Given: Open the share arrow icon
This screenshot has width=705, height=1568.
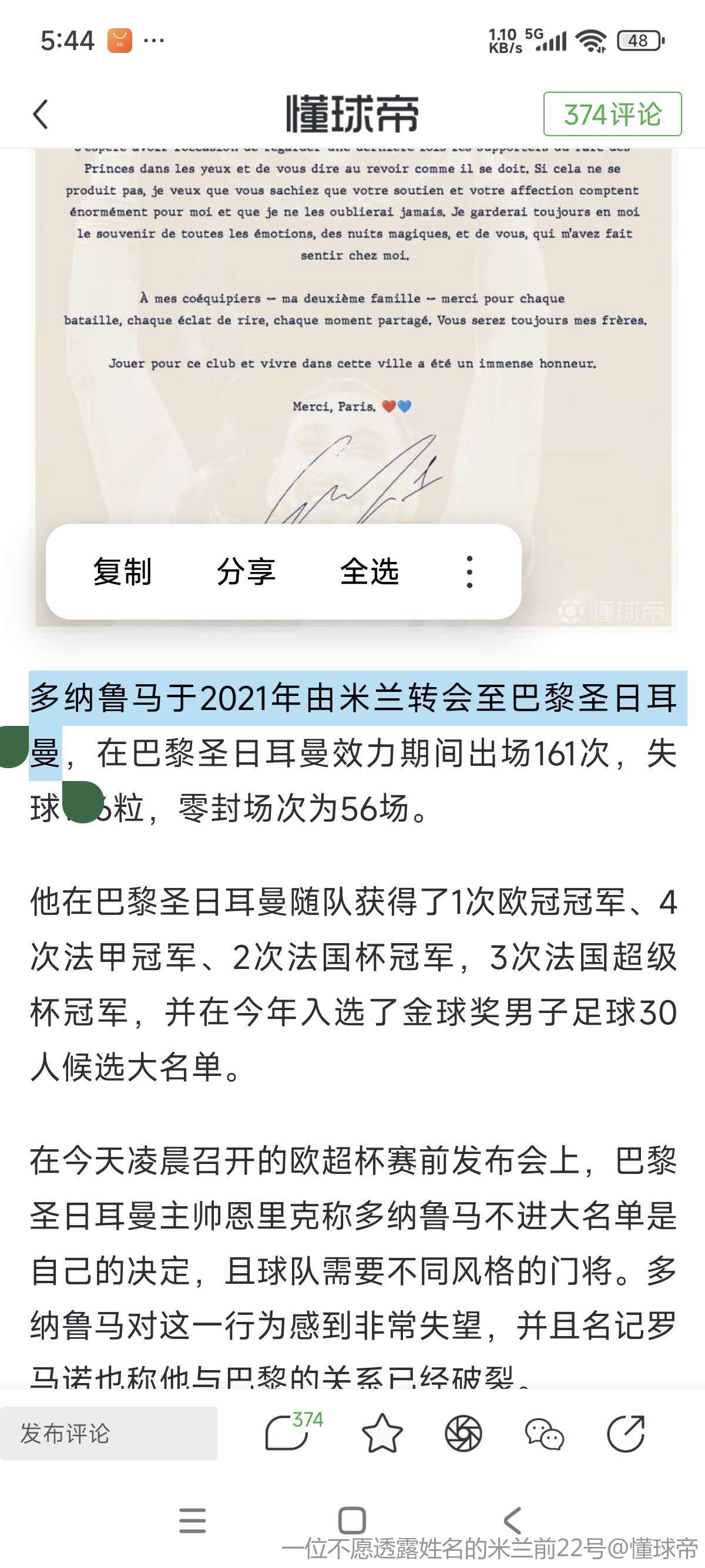Looking at the screenshot, I should coord(626,1433).
